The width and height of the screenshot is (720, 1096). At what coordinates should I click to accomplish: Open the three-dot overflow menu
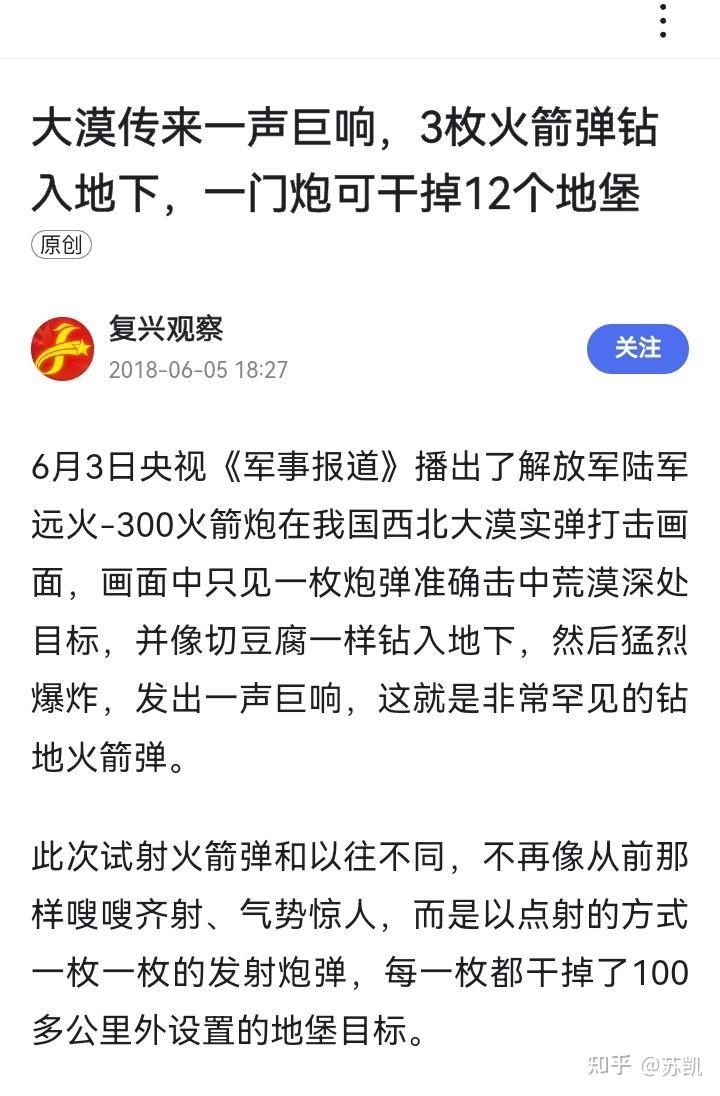[663, 21]
